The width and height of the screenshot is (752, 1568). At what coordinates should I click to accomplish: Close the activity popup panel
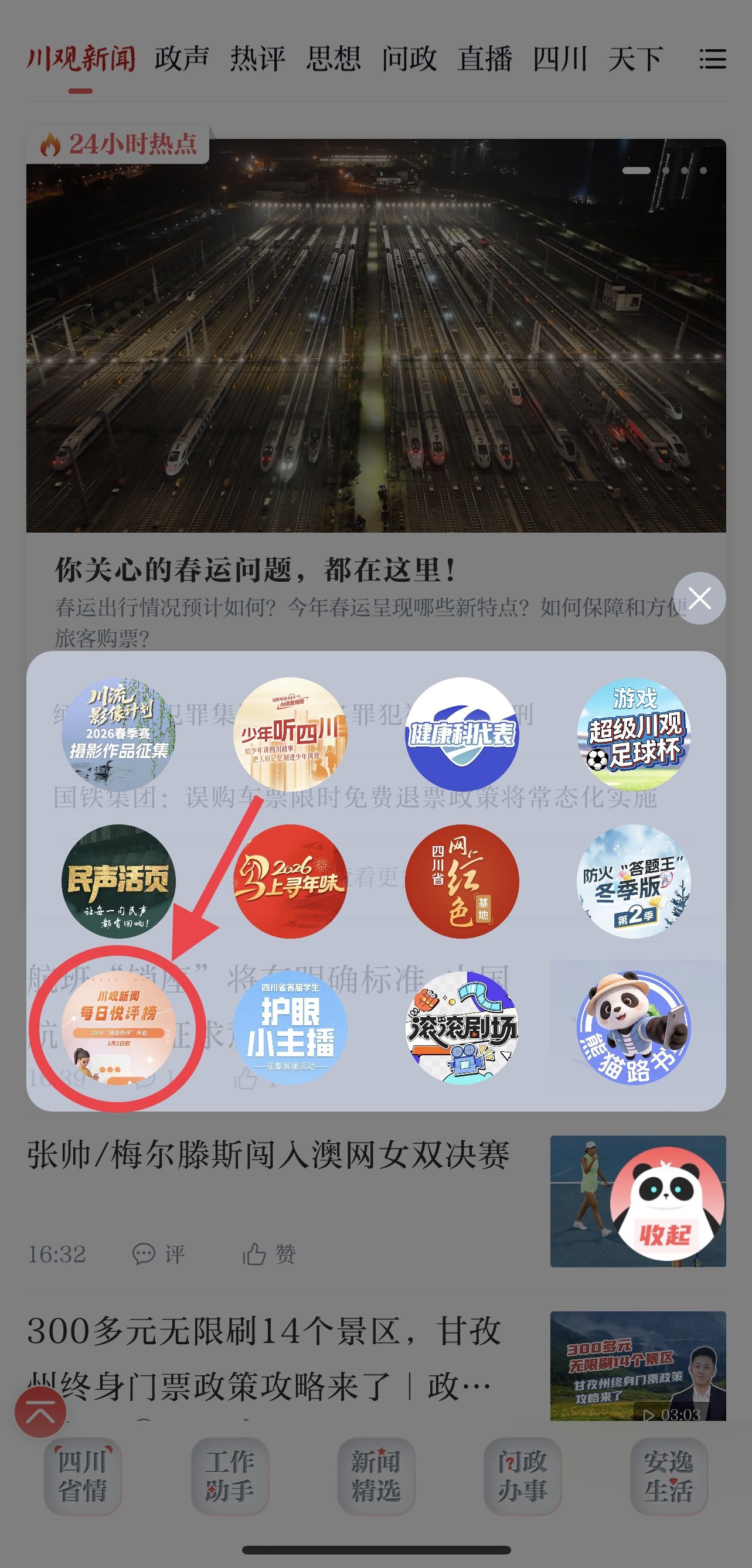pyautogui.click(x=699, y=598)
